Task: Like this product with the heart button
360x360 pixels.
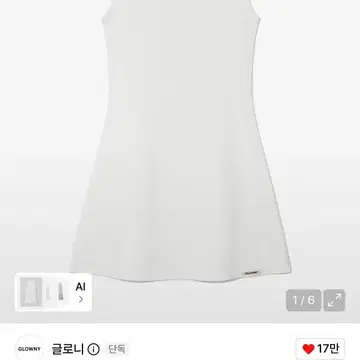Action: point(320,349)
